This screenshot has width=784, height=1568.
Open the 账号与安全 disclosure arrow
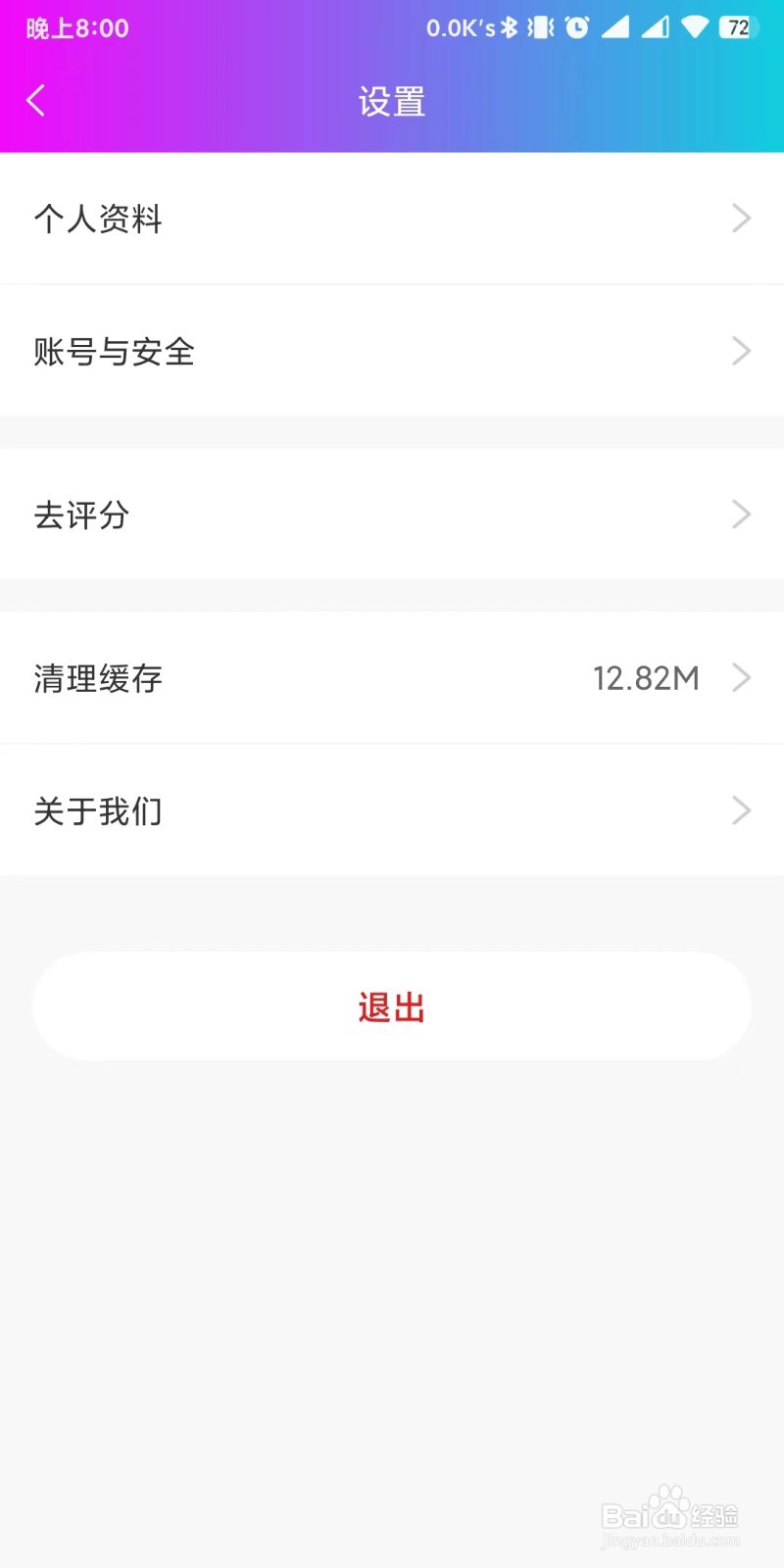[x=742, y=351]
